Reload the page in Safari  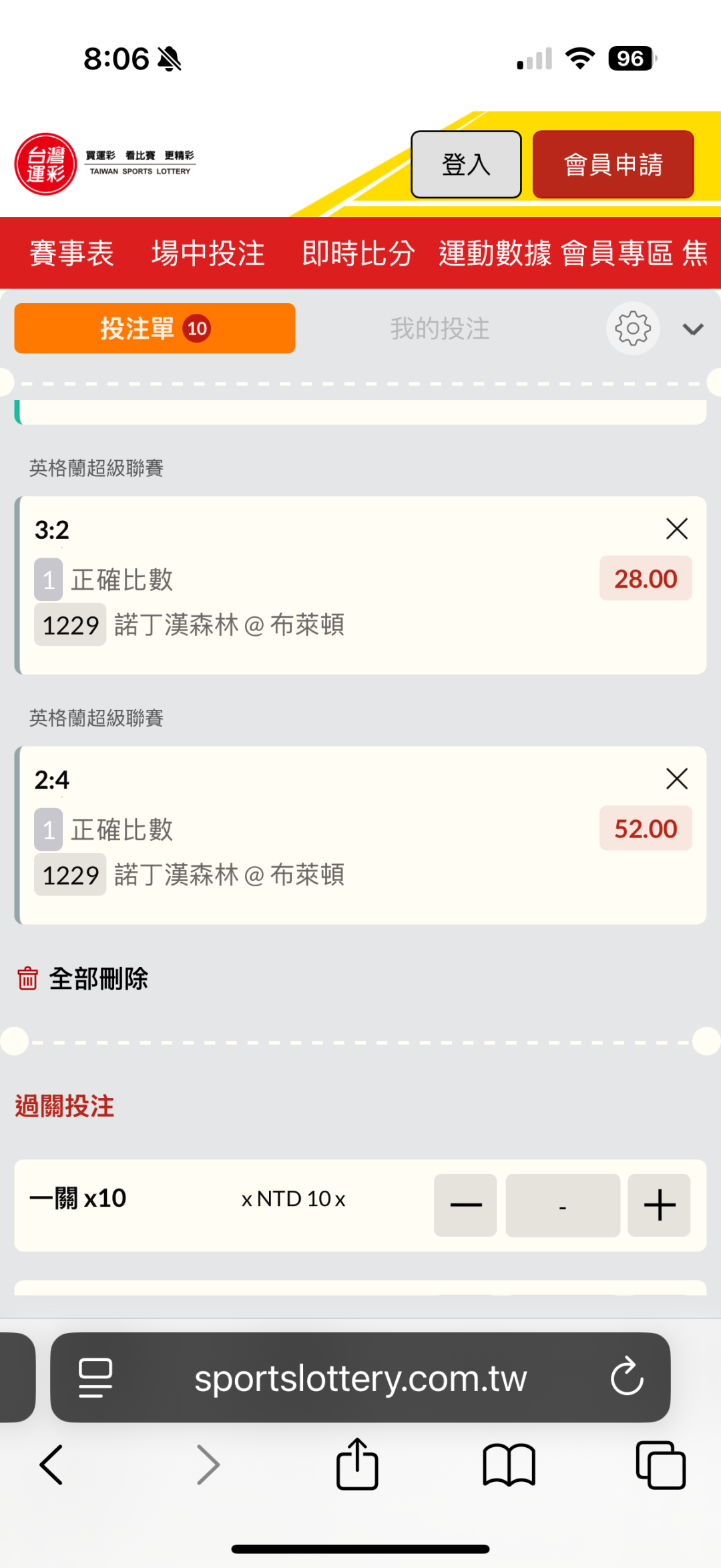[627, 1377]
